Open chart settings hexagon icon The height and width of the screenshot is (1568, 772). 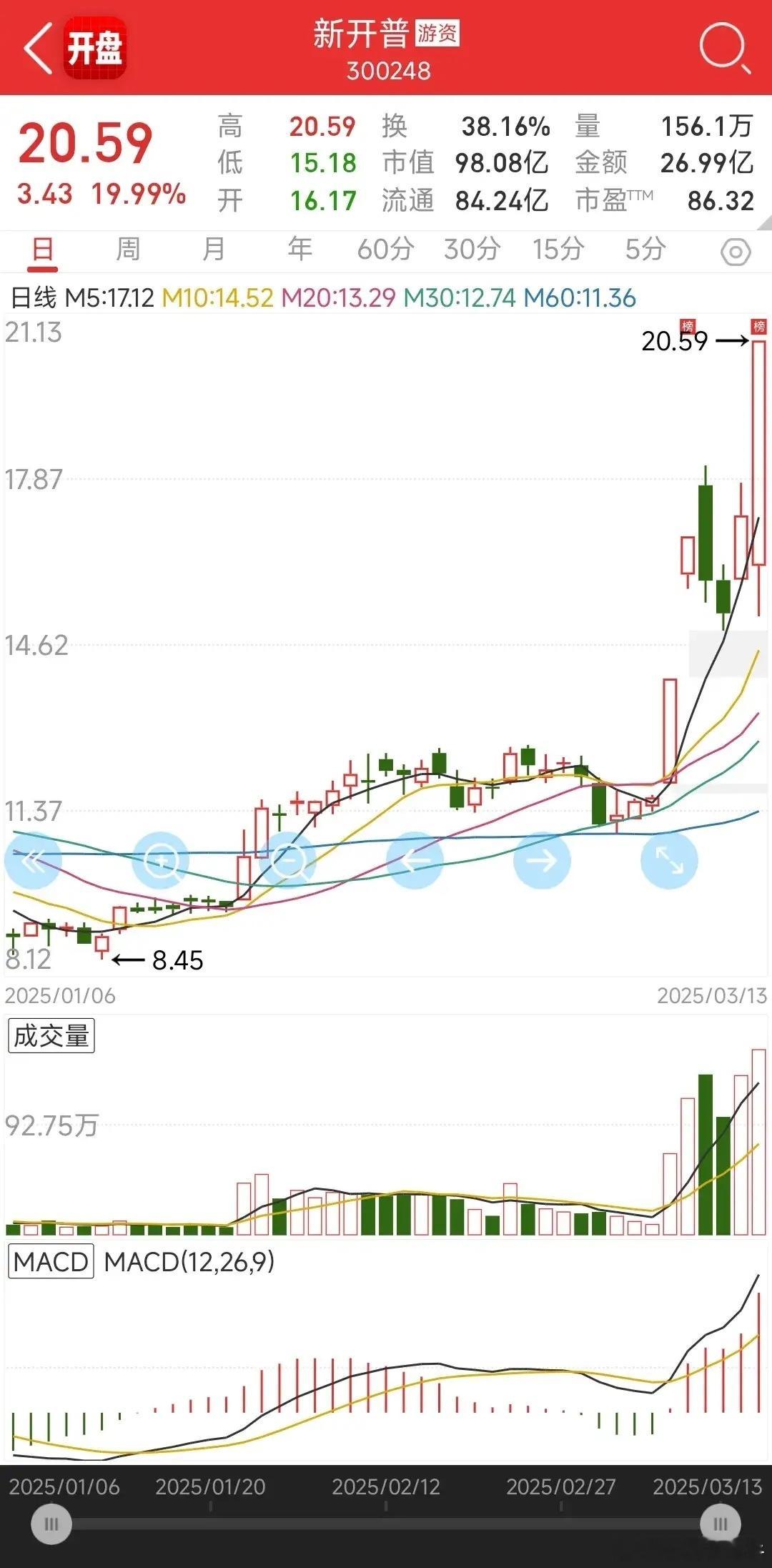point(736,252)
